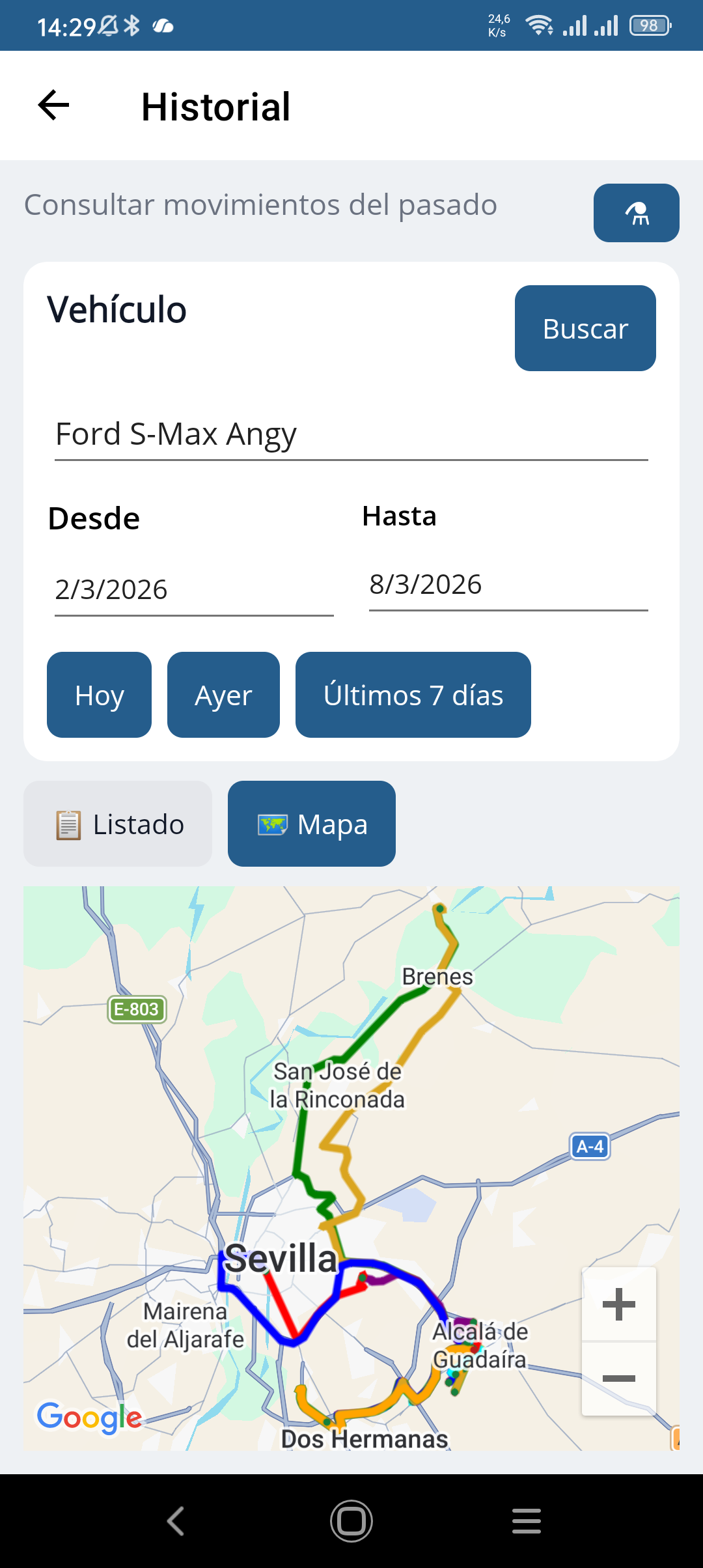703x1568 pixels.
Task: Select the Mapa tab
Action: click(311, 823)
